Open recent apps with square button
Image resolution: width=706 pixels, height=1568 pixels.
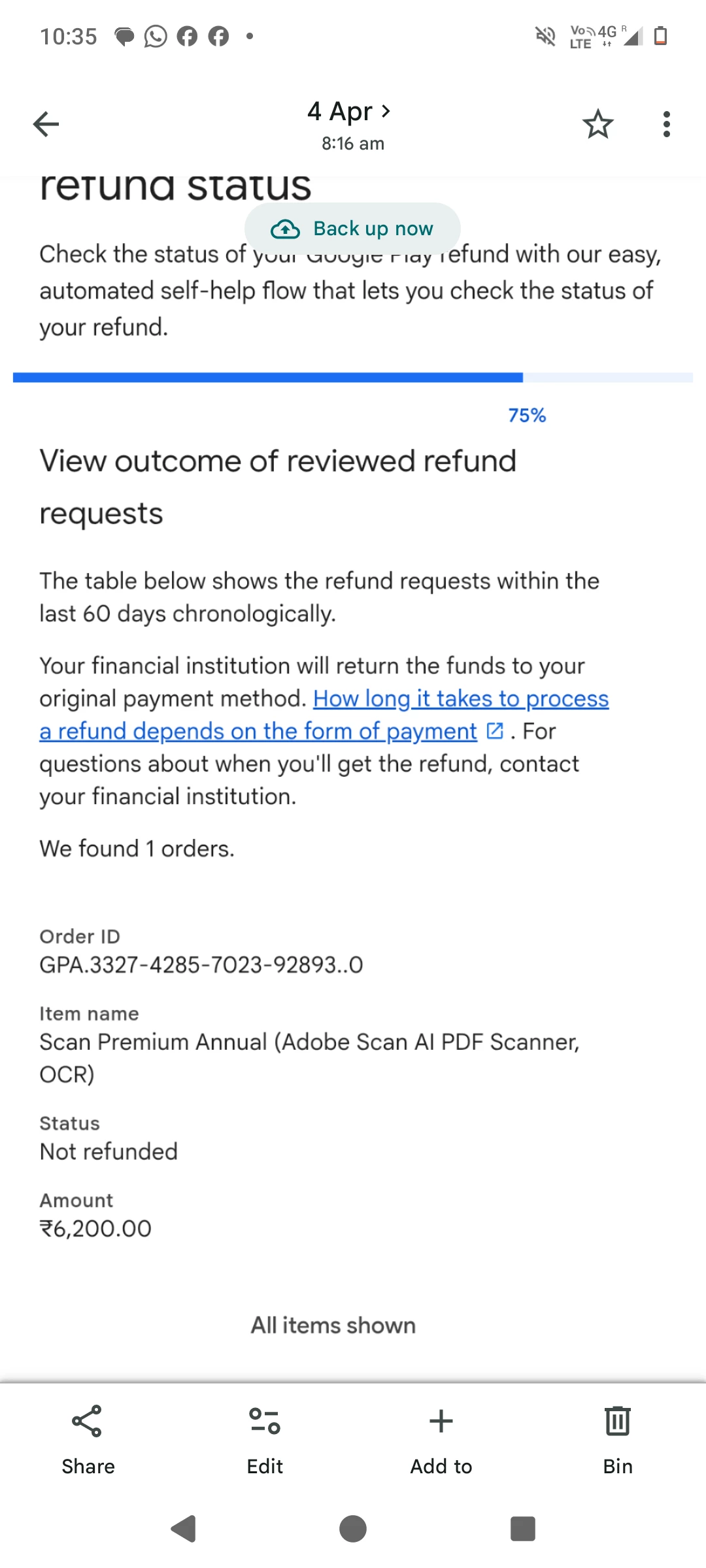pyautogui.click(x=522, y=1529)
